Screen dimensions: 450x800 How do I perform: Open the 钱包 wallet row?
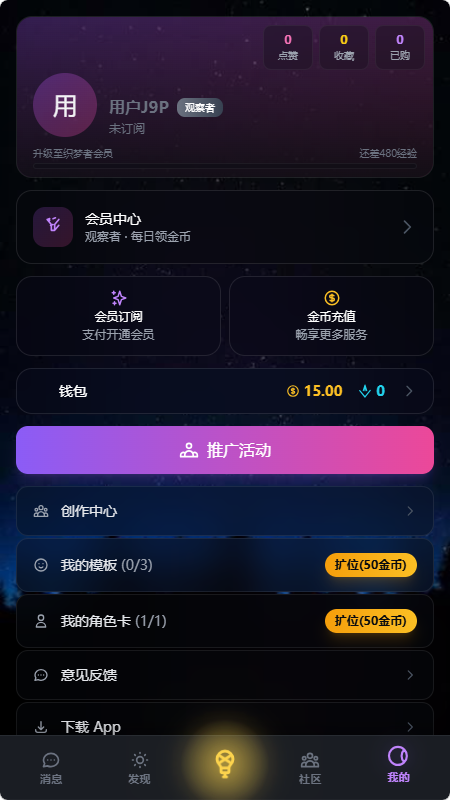(x=225, y=391)
